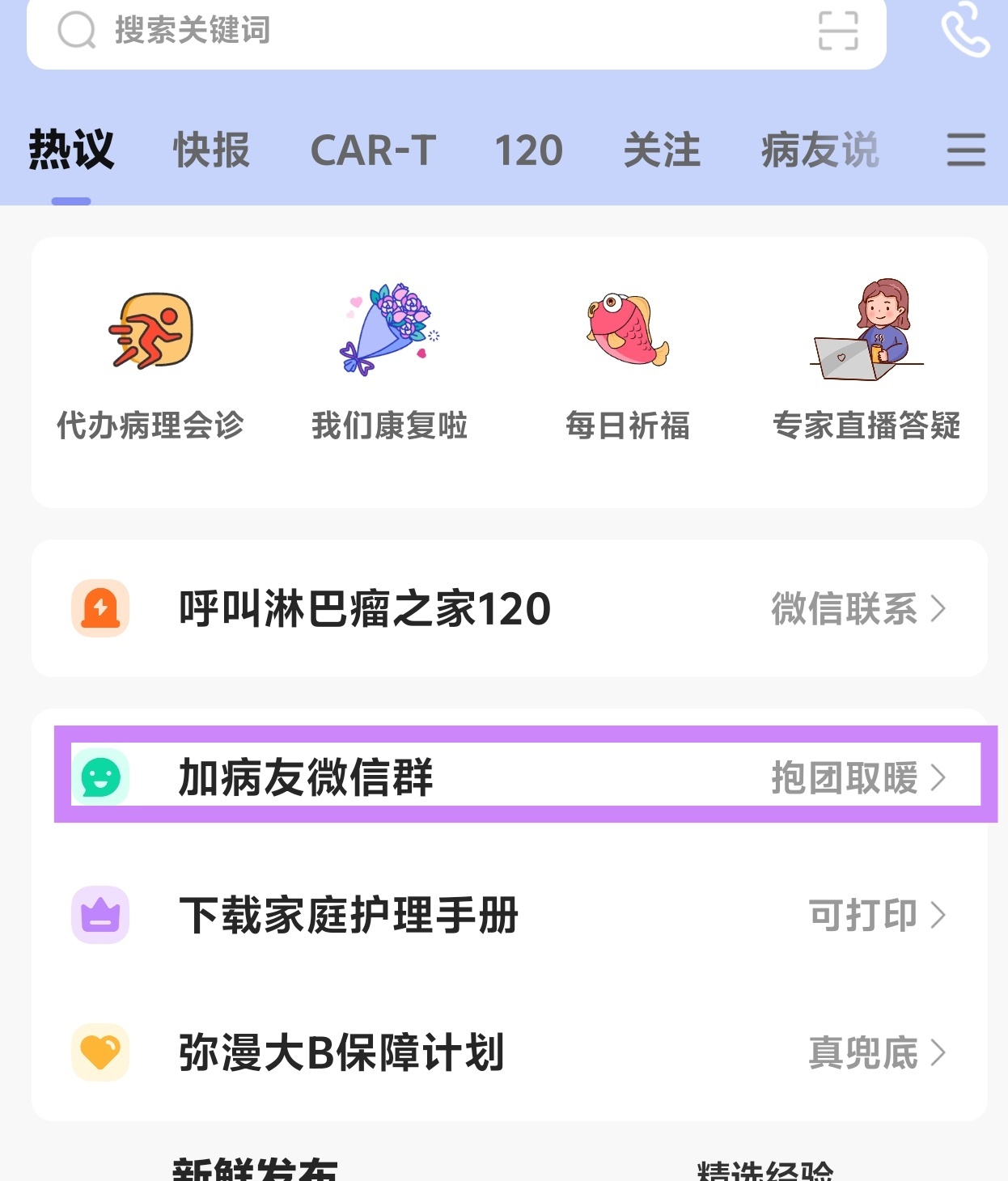Open 下载家庭护理手册 row
1008x1181 pixels.
(510, 915)
